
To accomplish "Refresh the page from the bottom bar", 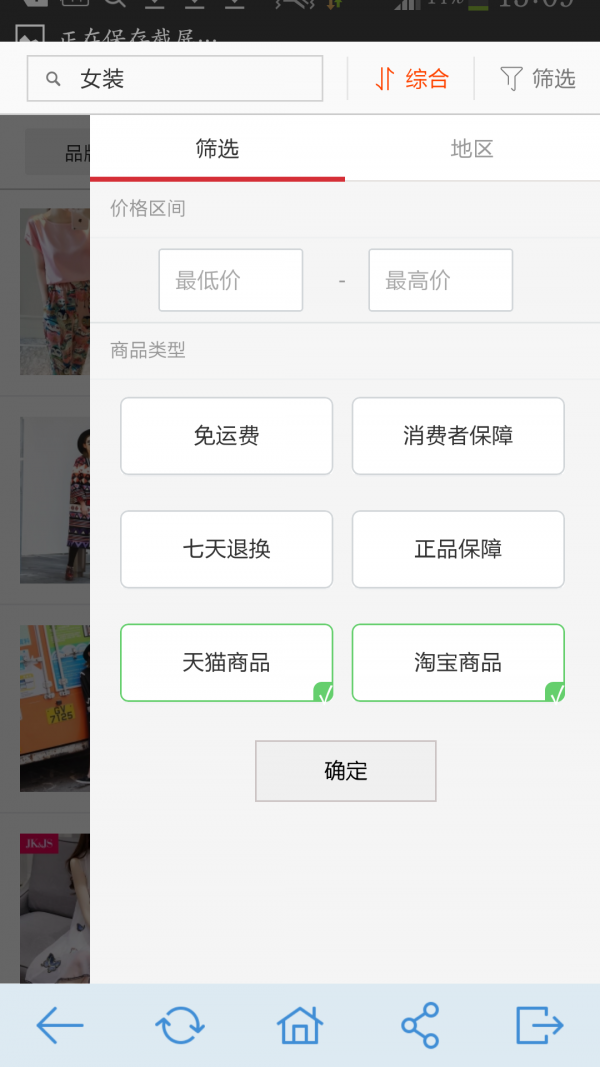I will pos(180,1025).
